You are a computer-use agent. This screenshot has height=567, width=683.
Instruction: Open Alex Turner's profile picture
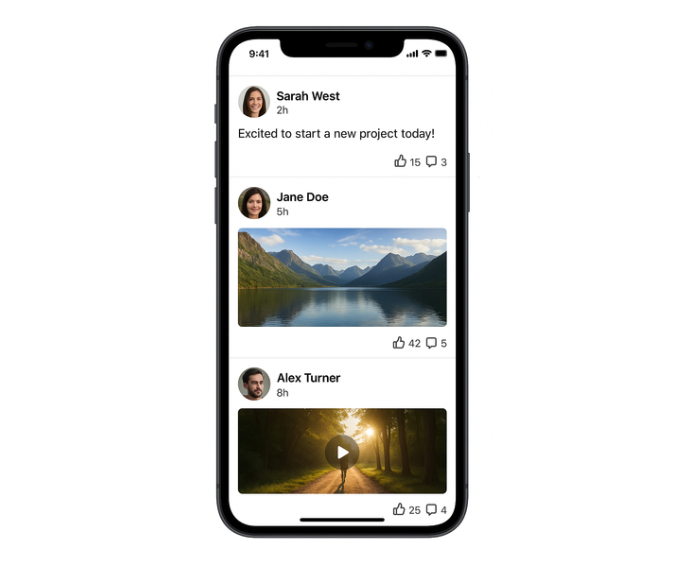(x=254, y=384)
